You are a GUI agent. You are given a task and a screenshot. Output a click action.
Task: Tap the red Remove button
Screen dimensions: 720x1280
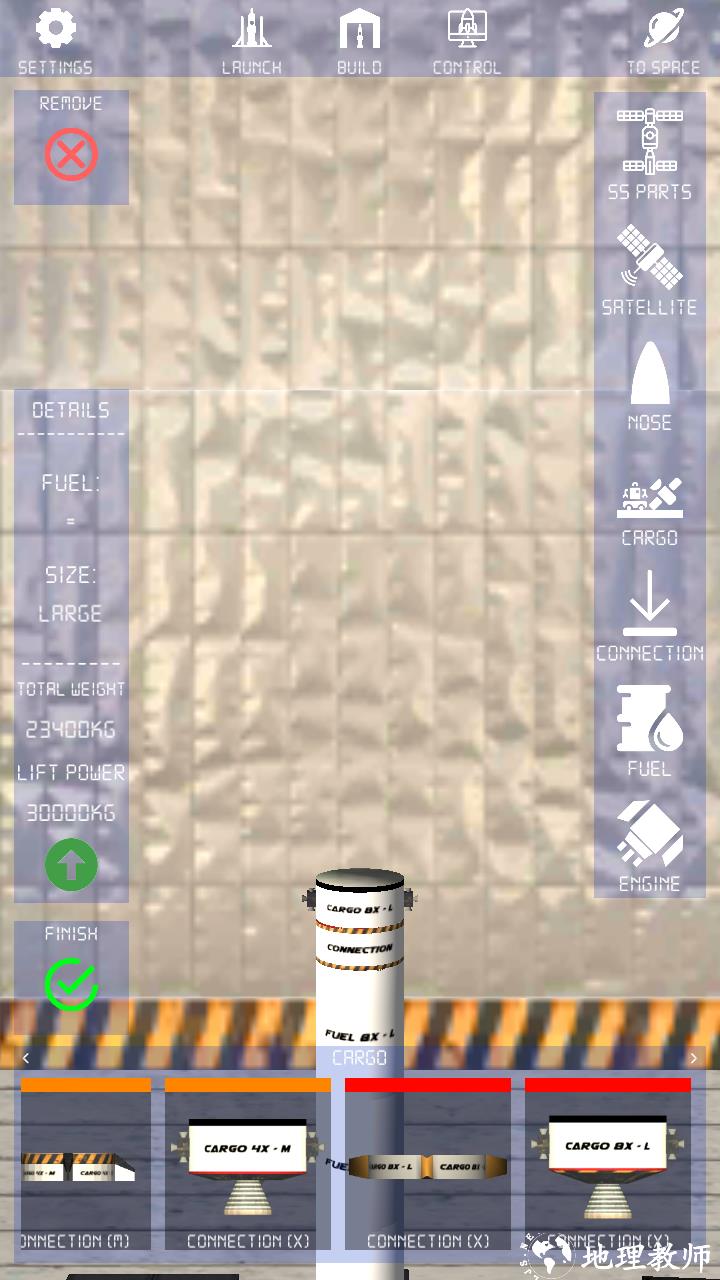click(x=71, y=155)
